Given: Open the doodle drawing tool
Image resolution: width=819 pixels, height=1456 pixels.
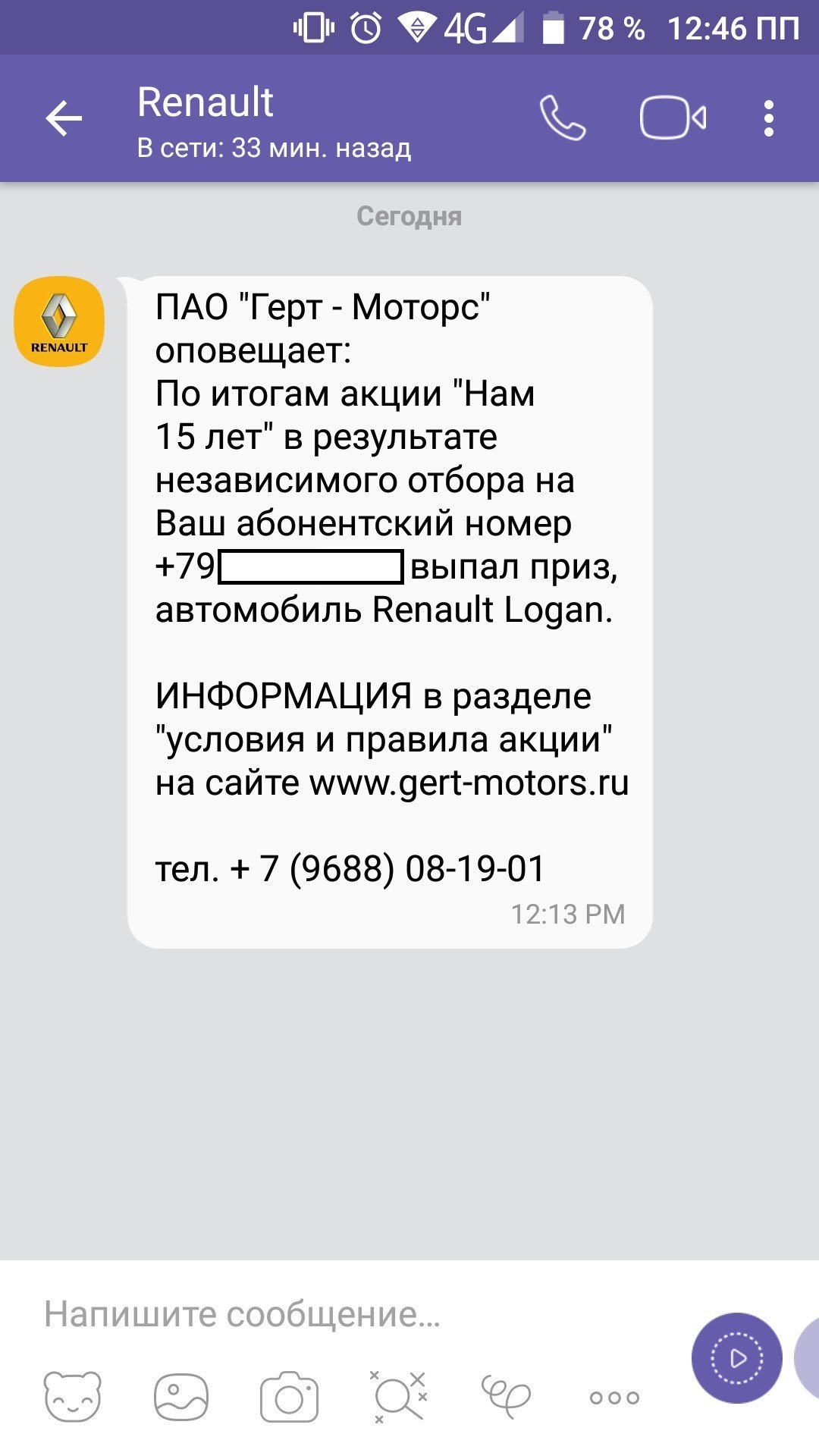Looking at the screenshot, I should tap(506, 1397).
